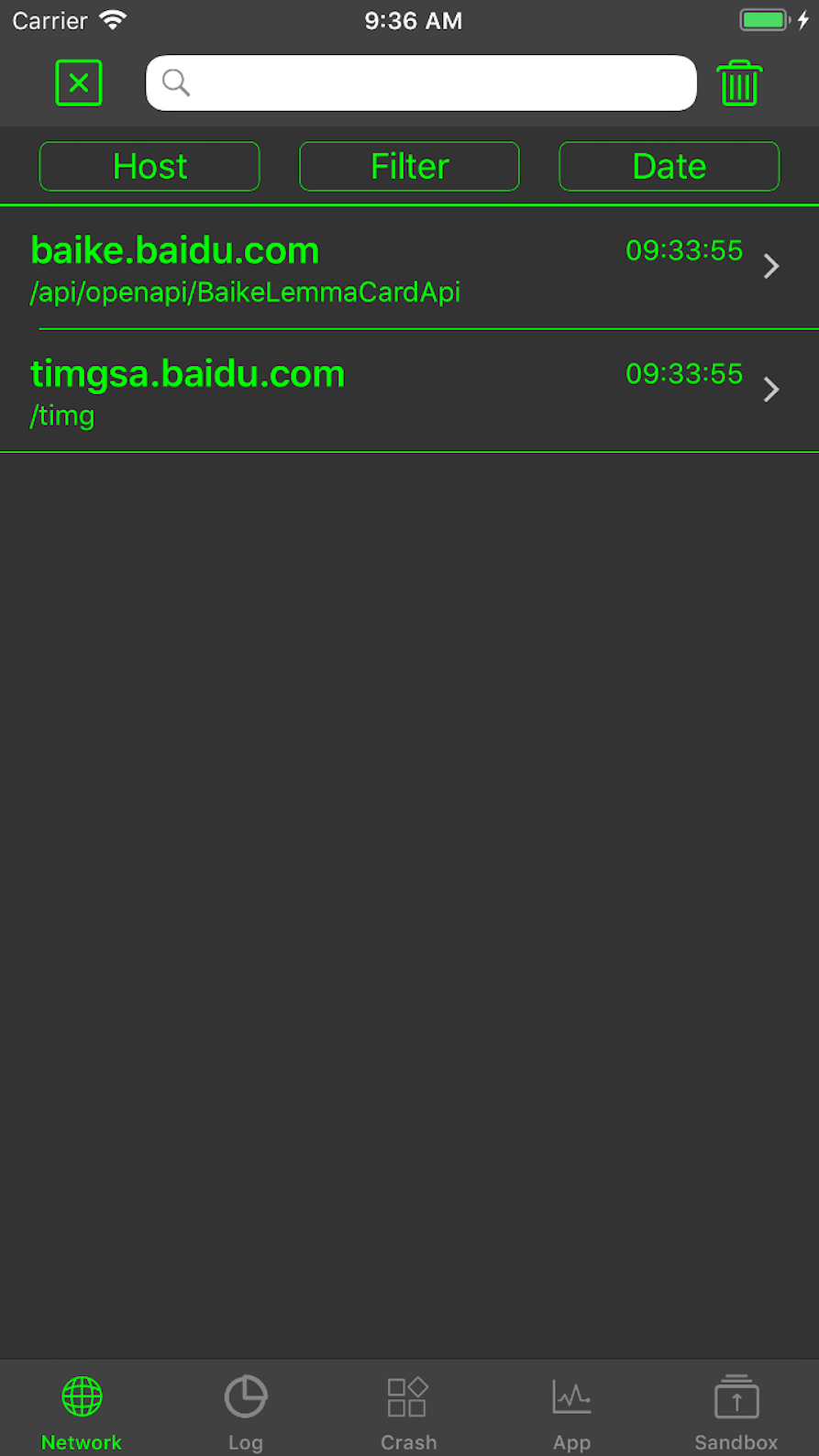Tap the Host button
Image resolution: width=819 pixels, height=1456 pixels.
click(x=149, y=166)
